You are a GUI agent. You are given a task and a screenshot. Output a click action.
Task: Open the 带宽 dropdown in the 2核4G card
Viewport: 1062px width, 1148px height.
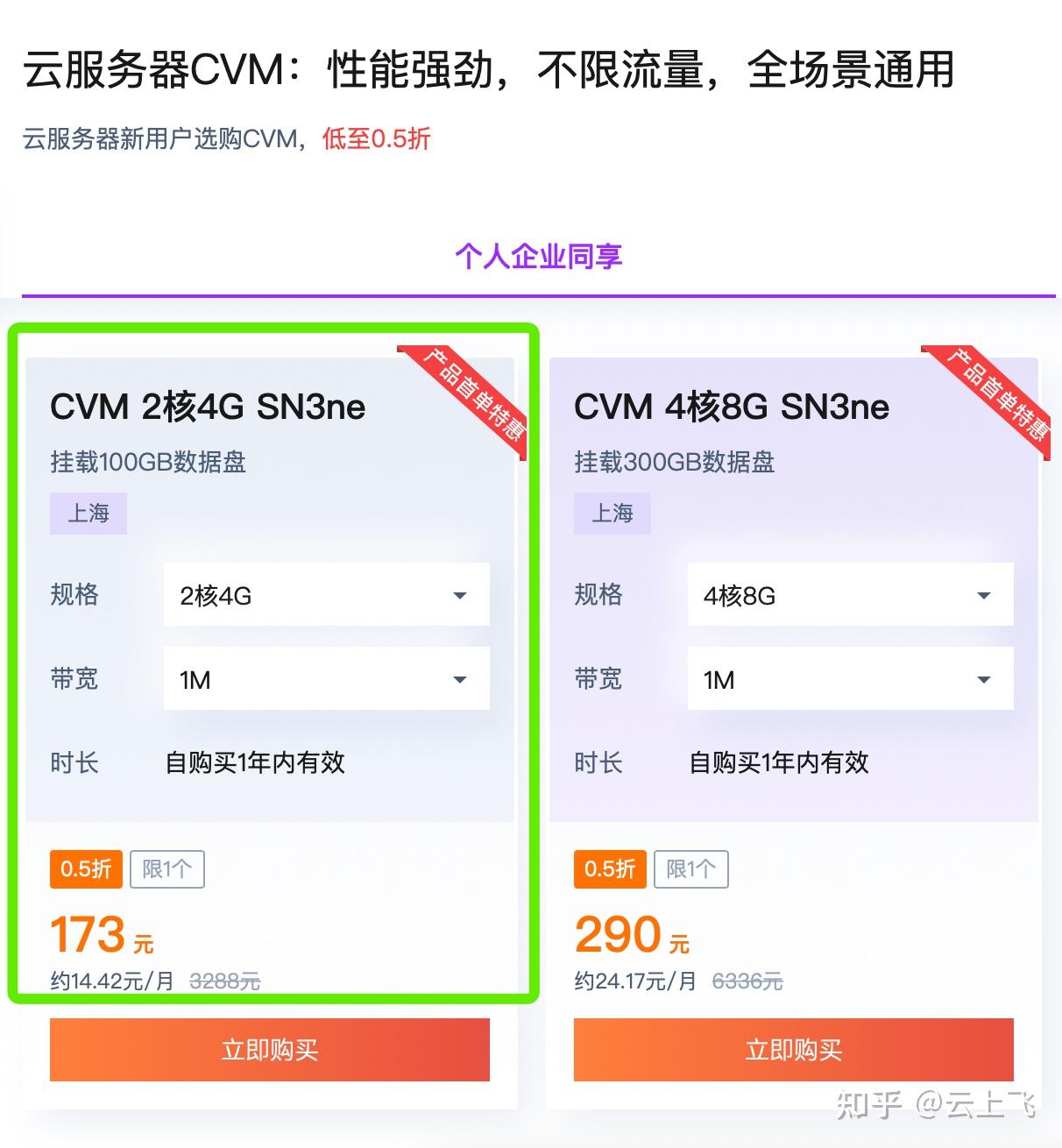pyautogui.click(x=326, y=679)
